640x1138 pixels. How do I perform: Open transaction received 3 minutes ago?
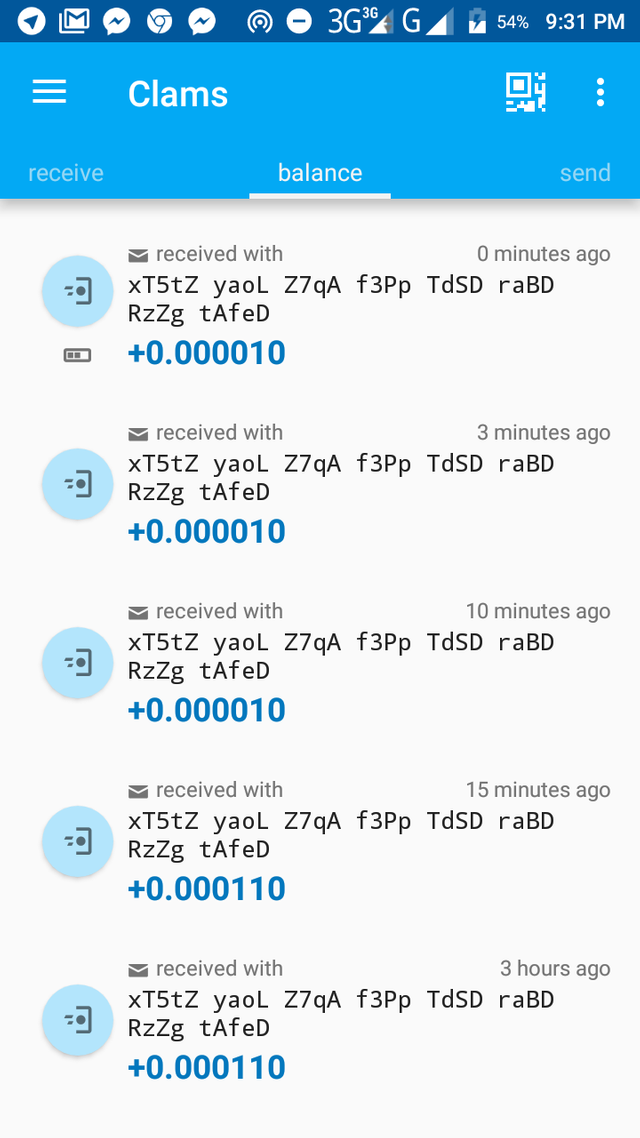click(x=340, y=484)
